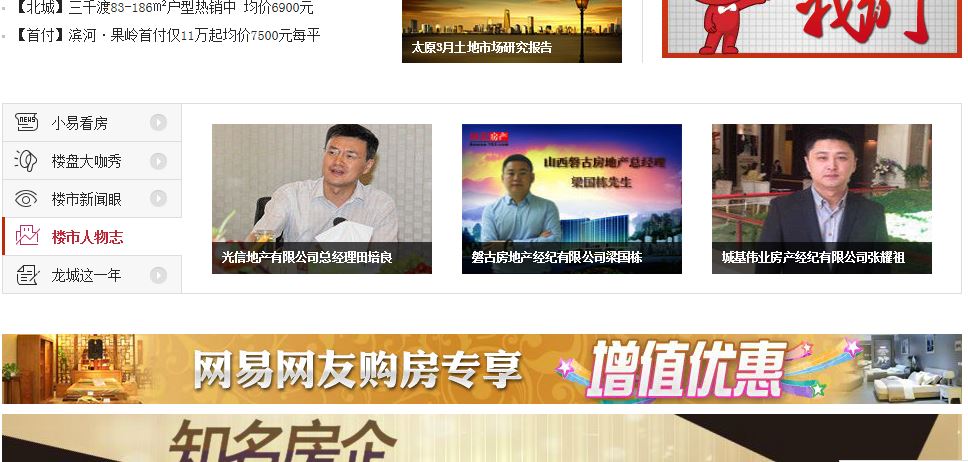Open 磐古房地产梁国栋 profile card
Image resolution: width=968 pixels, height=462 pixels.
click(571, 198)
